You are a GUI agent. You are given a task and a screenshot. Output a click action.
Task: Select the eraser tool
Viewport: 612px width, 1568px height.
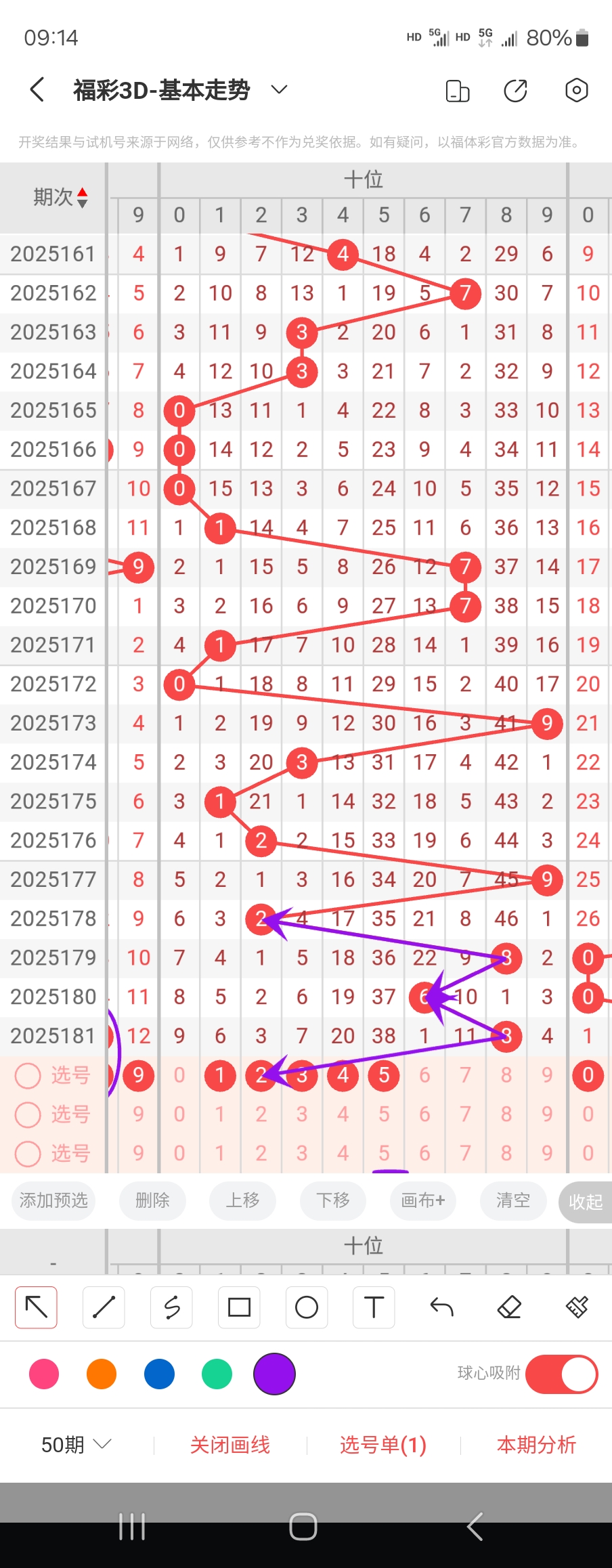pos(509,1307)
